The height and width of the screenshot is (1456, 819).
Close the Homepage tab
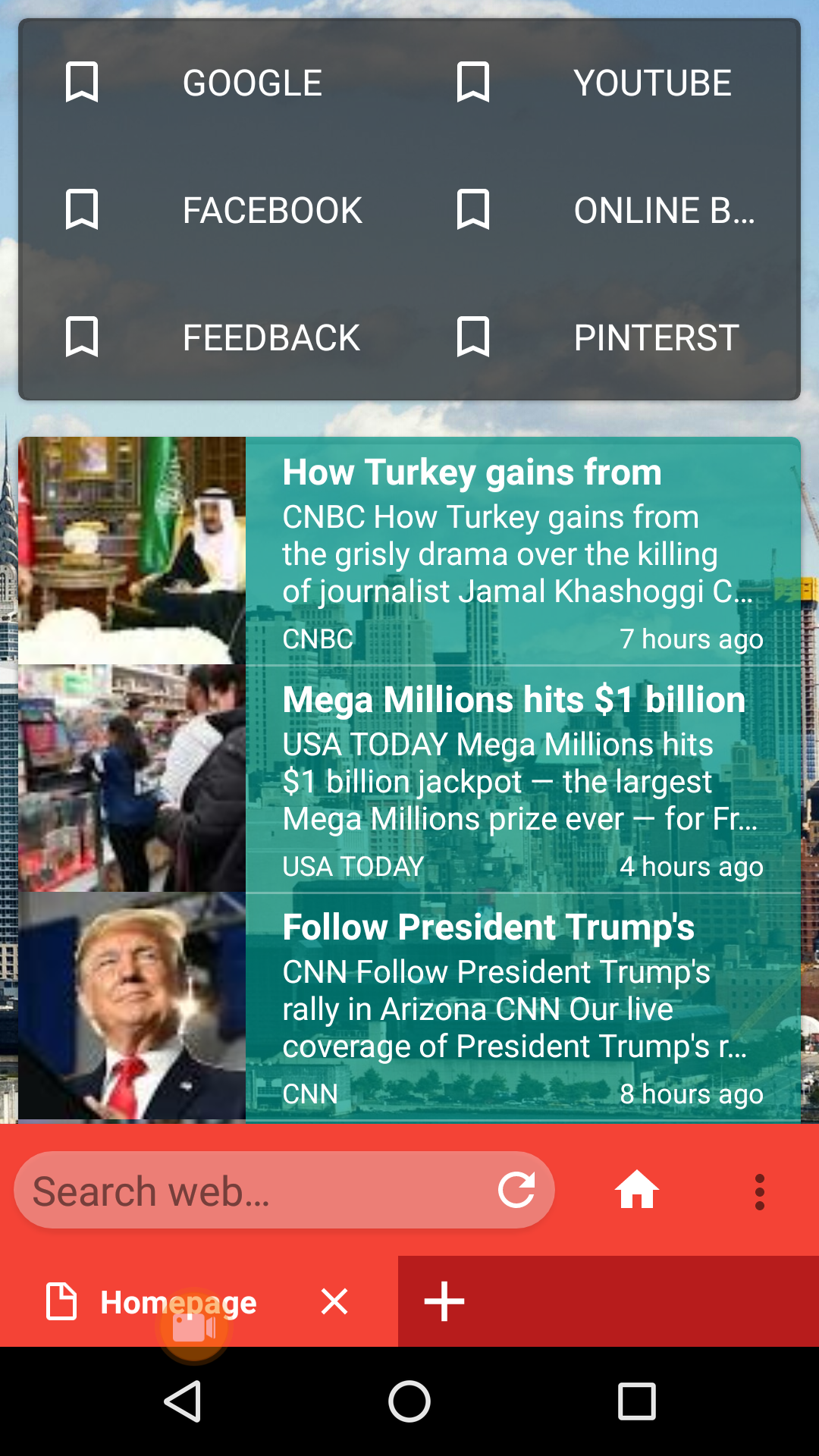(334, 1301)
